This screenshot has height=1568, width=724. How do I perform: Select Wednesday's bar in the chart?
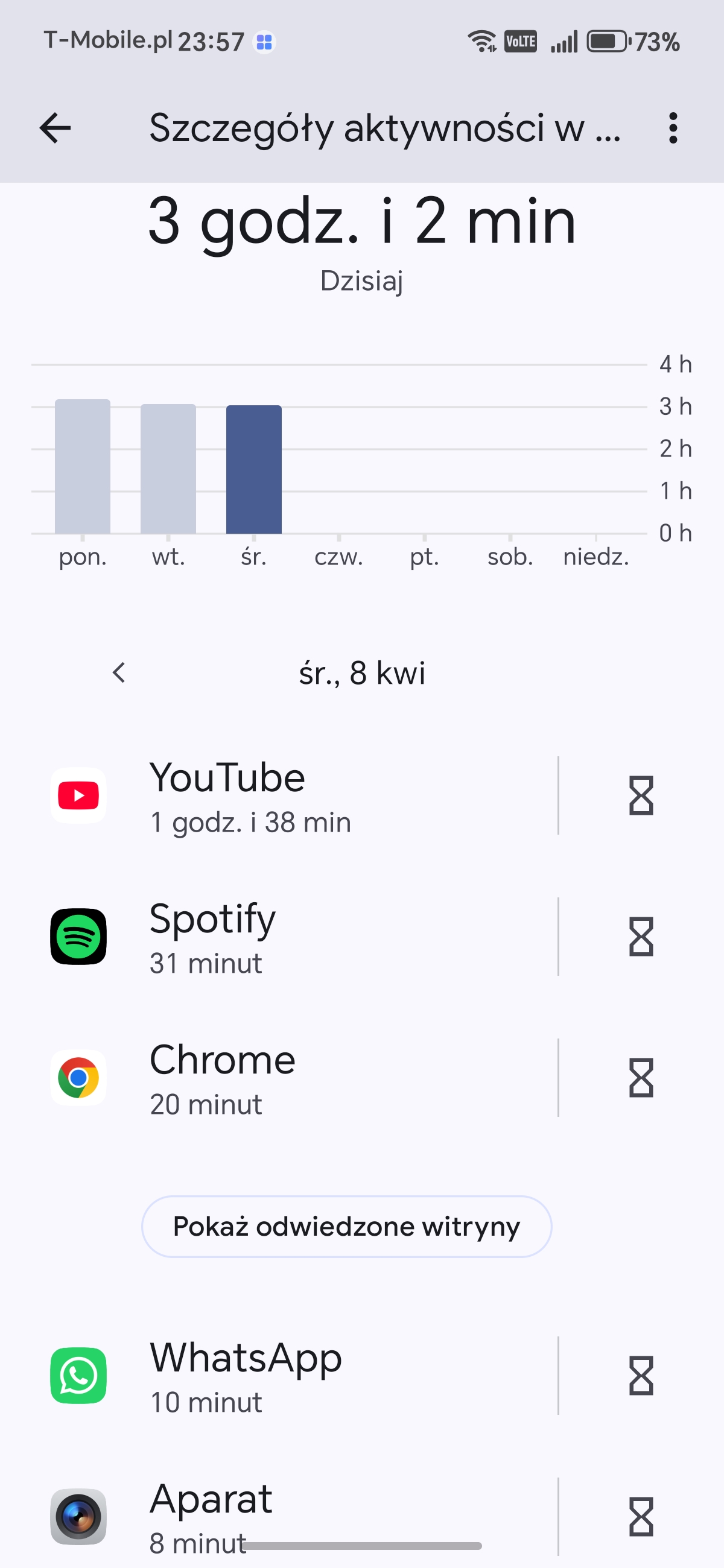(x=254, y=469)
